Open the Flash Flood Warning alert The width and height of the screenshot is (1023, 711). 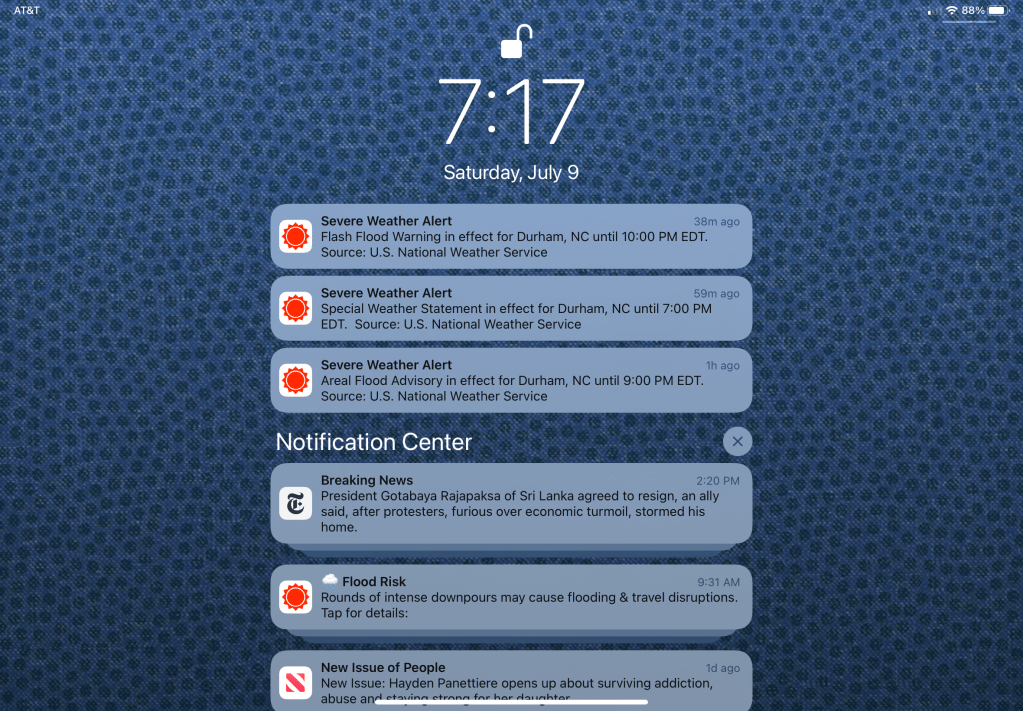tap(511, 237)
